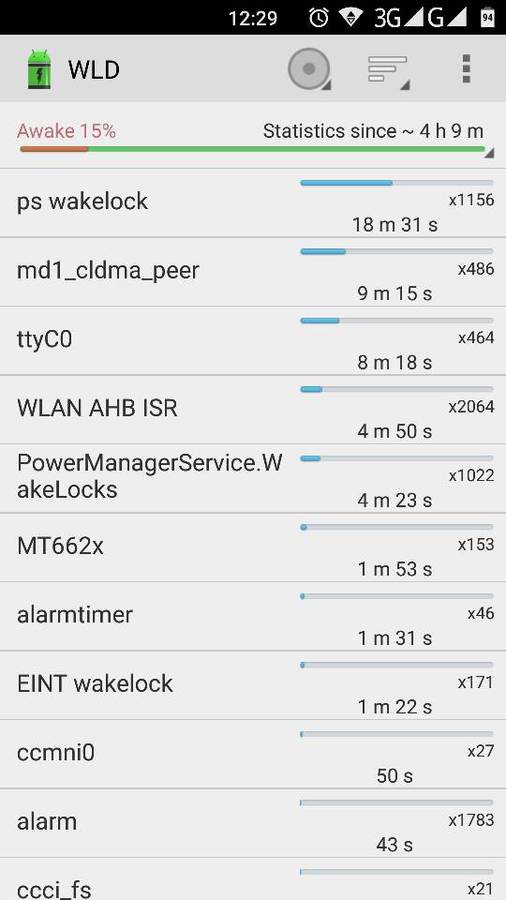Viewport: 506px width, 900px height.
Task: Open the alarm wakelock row
Action: [253, 823]
